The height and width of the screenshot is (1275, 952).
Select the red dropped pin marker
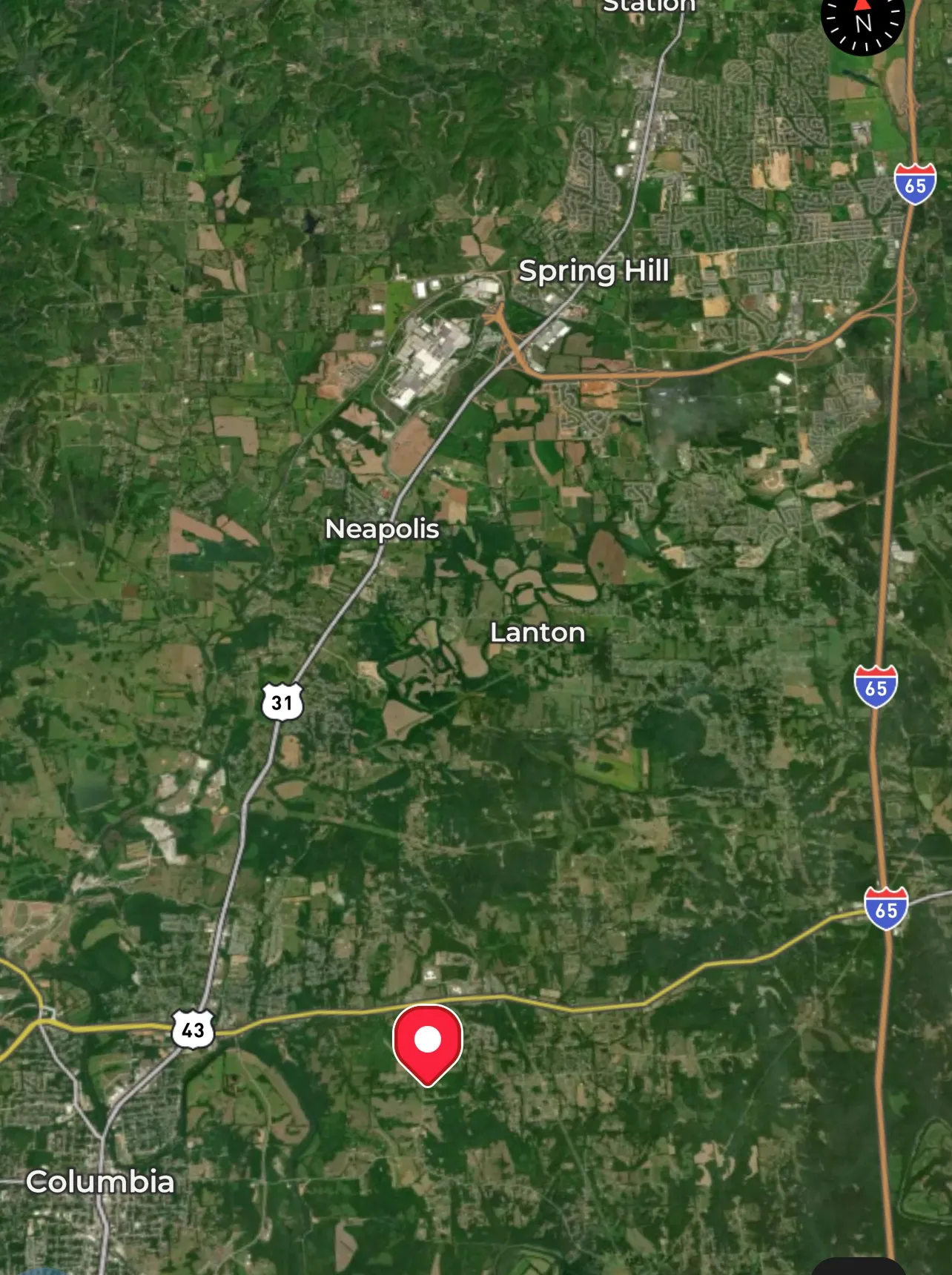(428, 1041)
